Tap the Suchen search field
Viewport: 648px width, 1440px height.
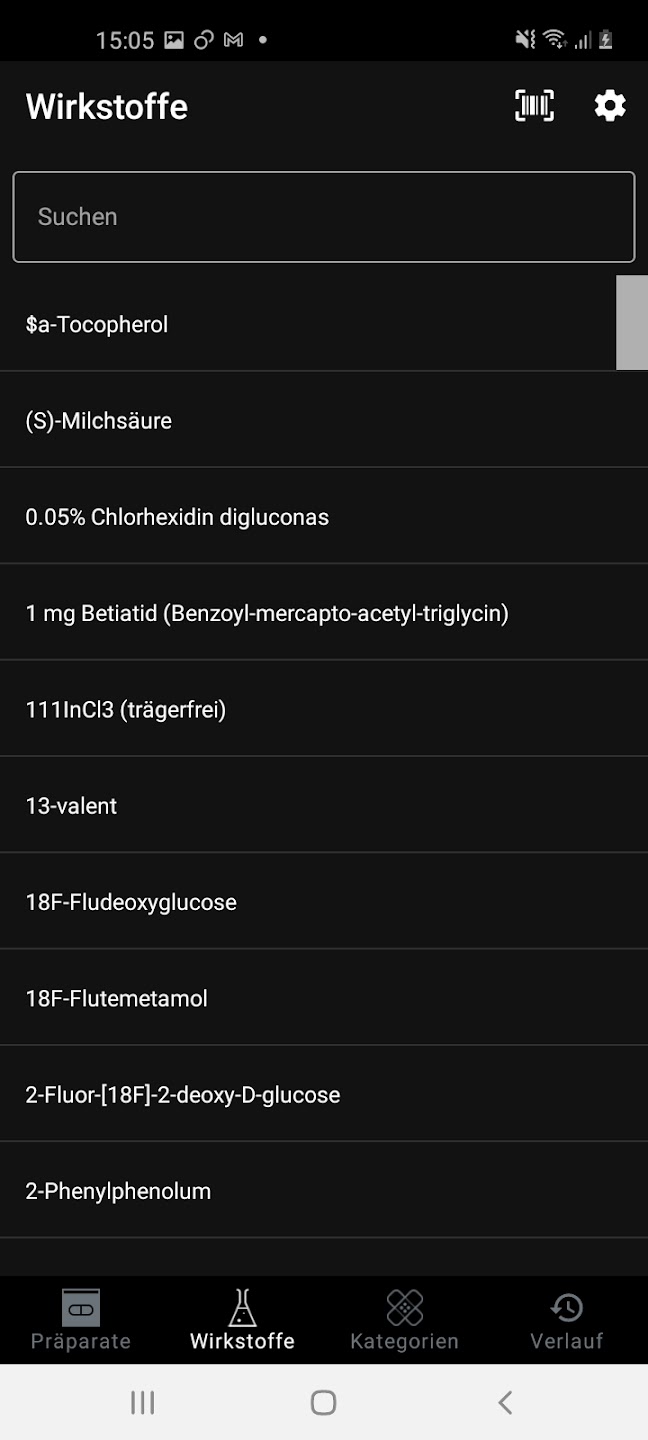coord(323,217)
